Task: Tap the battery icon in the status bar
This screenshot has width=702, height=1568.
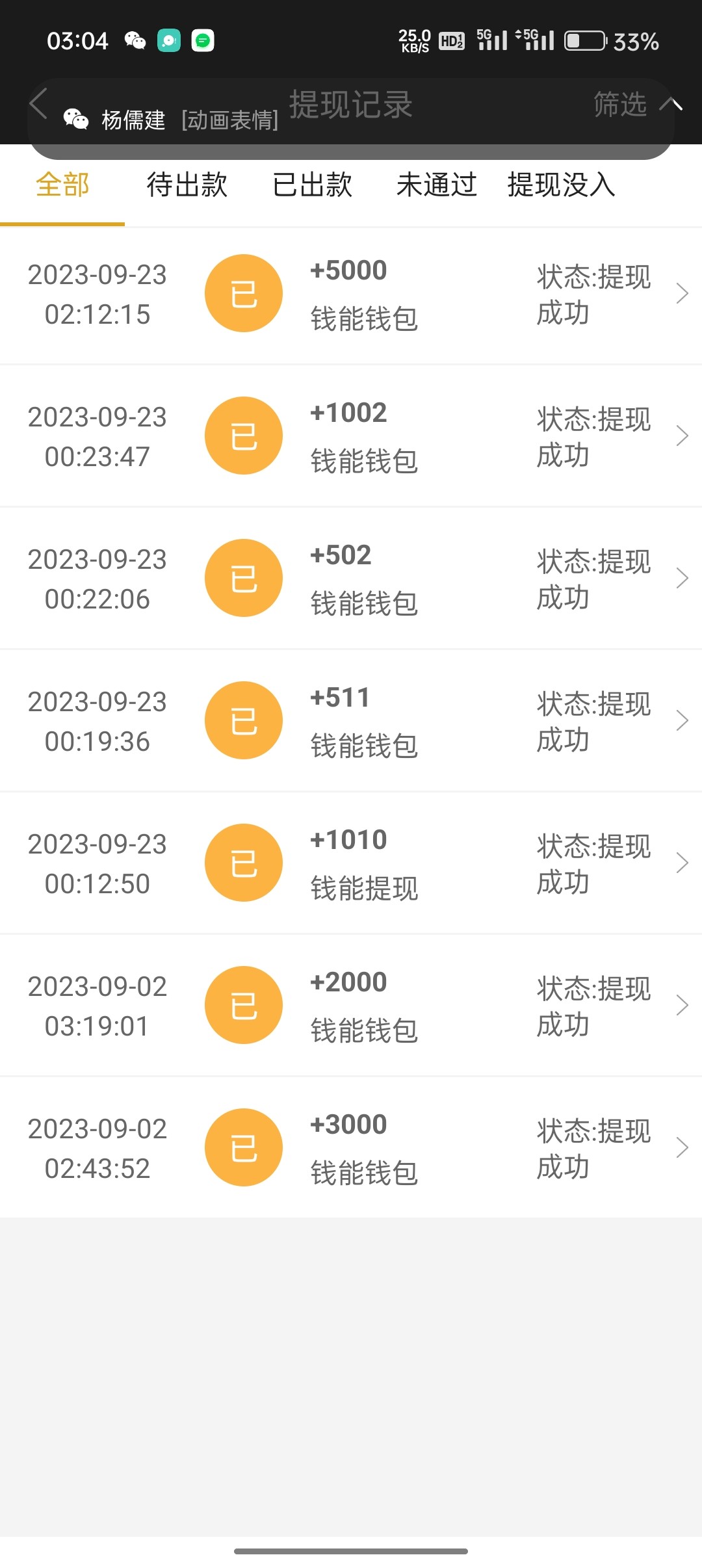Action: pyautogui.click(x=584, y=40)
